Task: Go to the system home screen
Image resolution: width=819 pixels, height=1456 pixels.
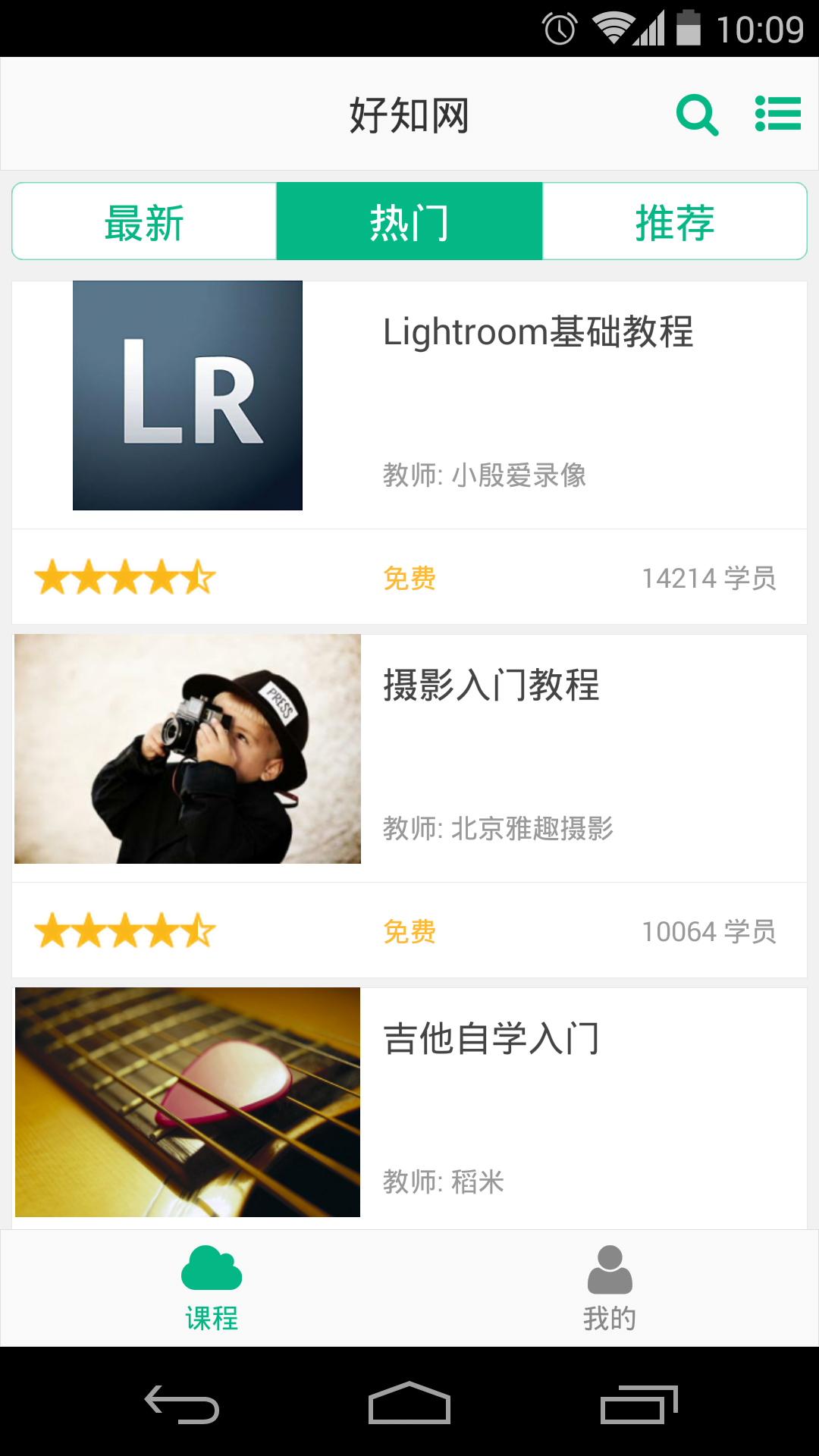Action: 409,1404
